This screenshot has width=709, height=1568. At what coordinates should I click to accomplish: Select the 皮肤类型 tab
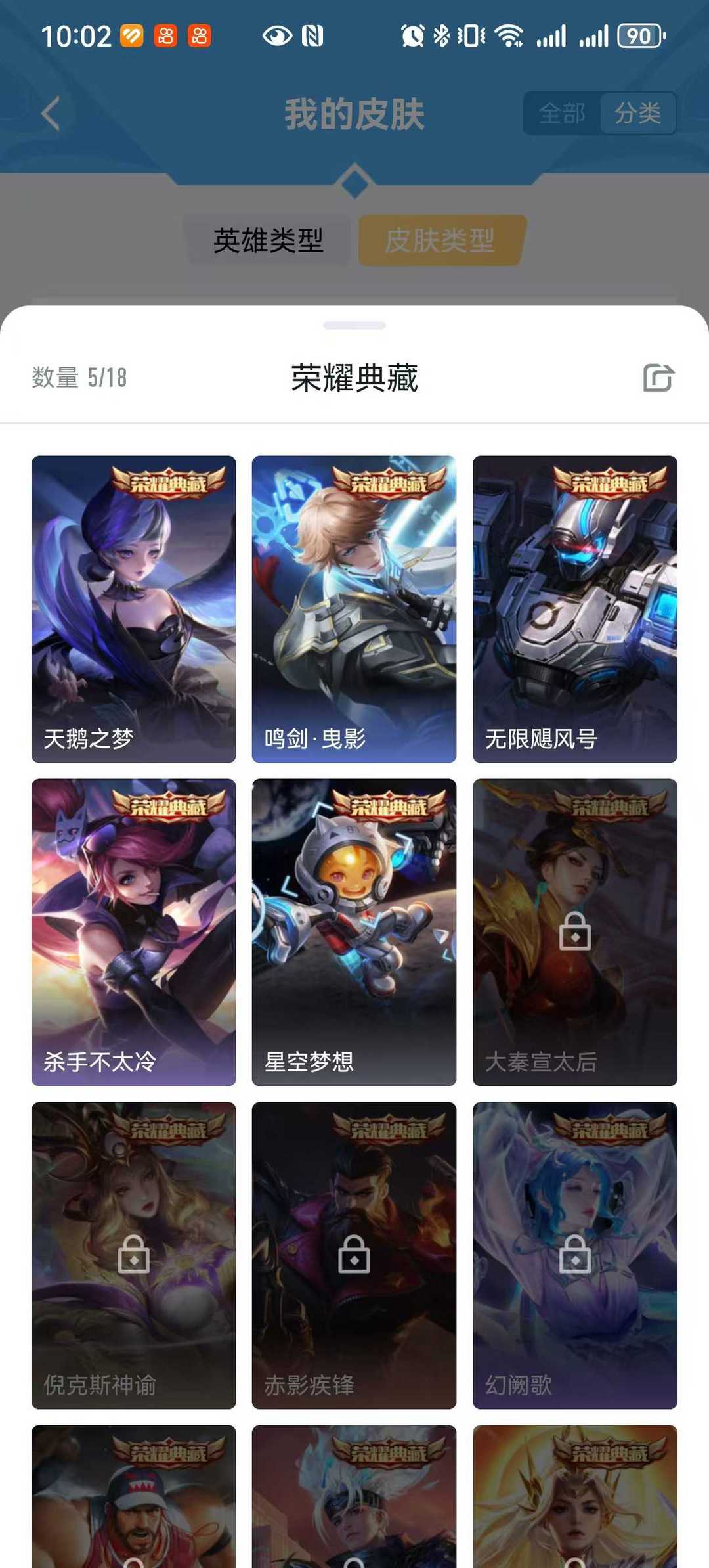(440, 240)
